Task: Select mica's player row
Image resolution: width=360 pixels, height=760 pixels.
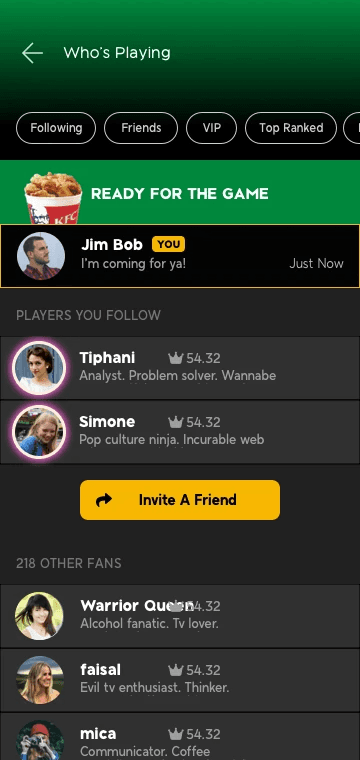Action: click(180, 737)
